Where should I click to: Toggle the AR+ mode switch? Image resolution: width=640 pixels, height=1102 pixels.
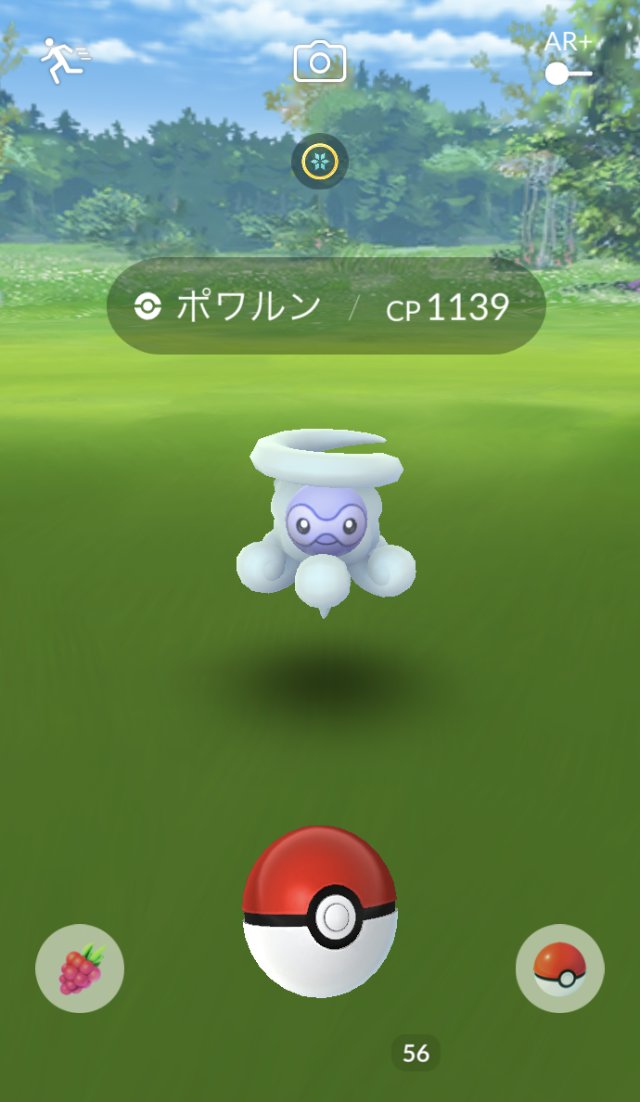[x=568, y=73]
